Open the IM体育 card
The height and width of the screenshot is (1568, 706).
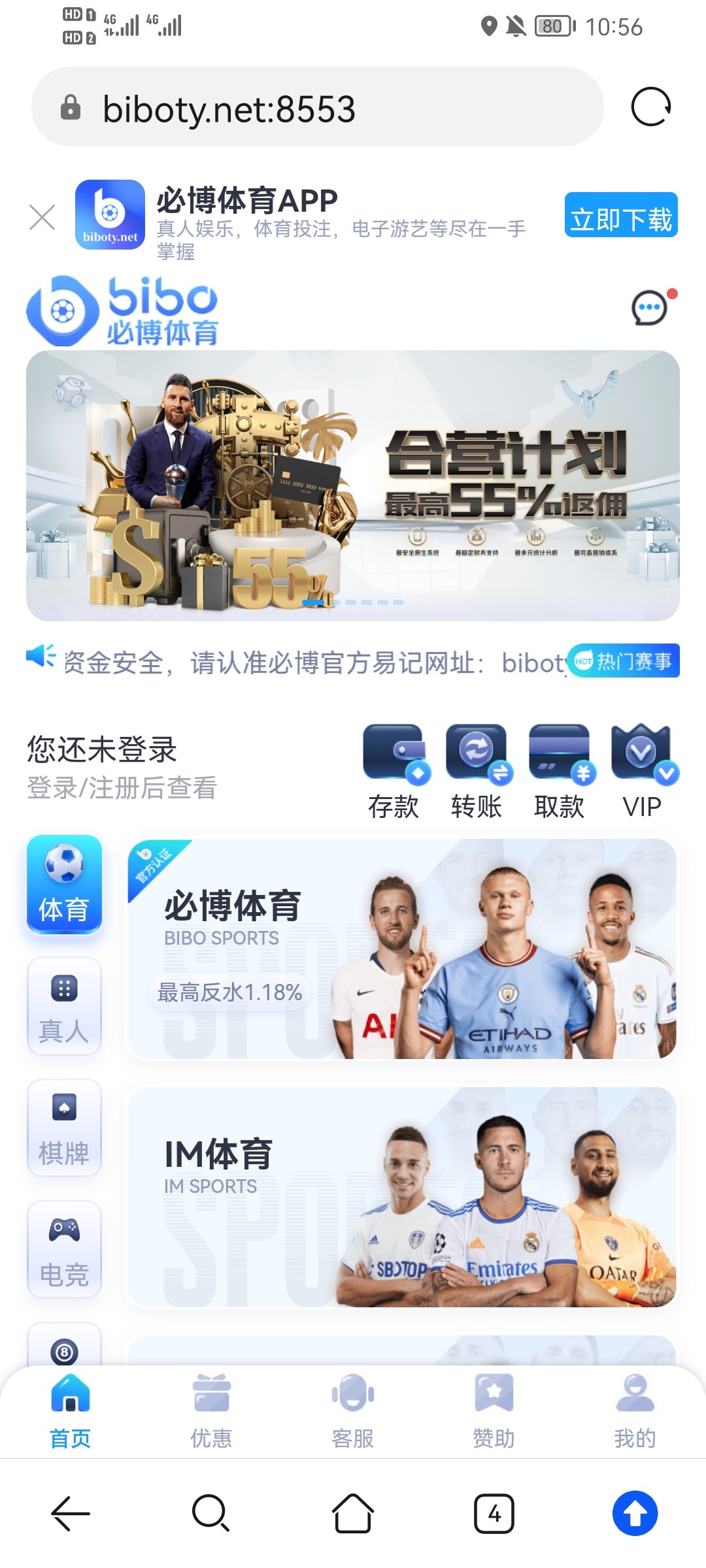401,1197
